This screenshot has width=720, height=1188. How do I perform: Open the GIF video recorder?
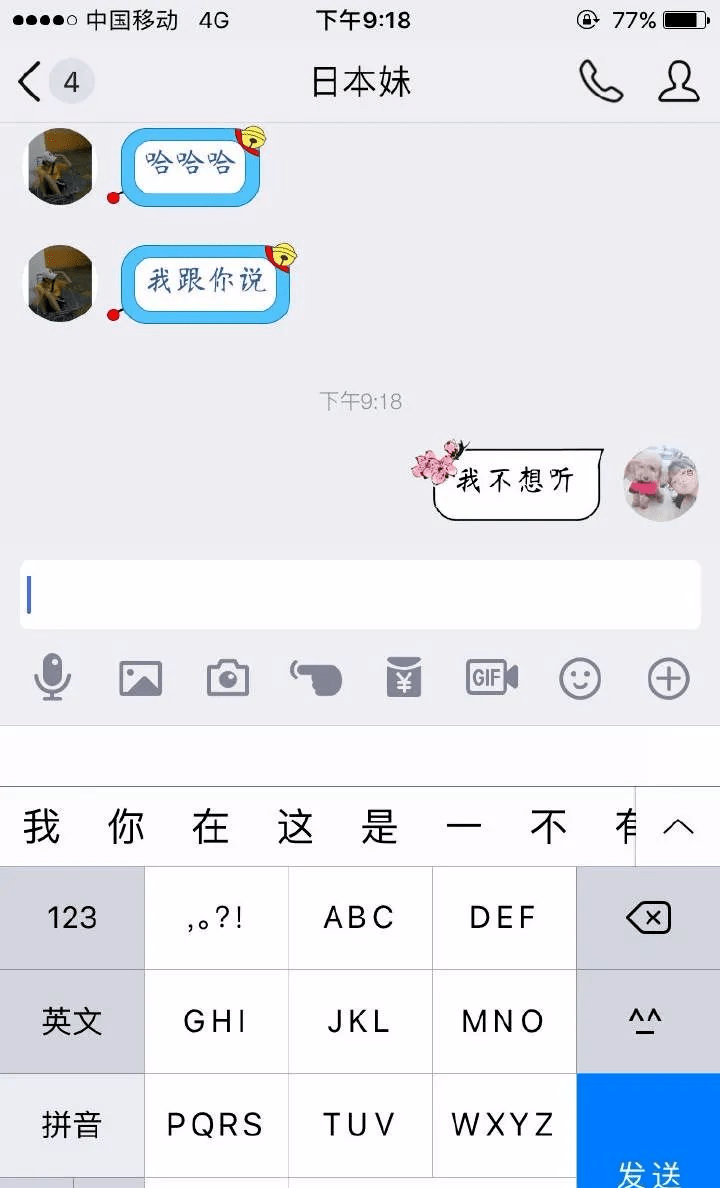pyautogui.click(x=492, y=679)
